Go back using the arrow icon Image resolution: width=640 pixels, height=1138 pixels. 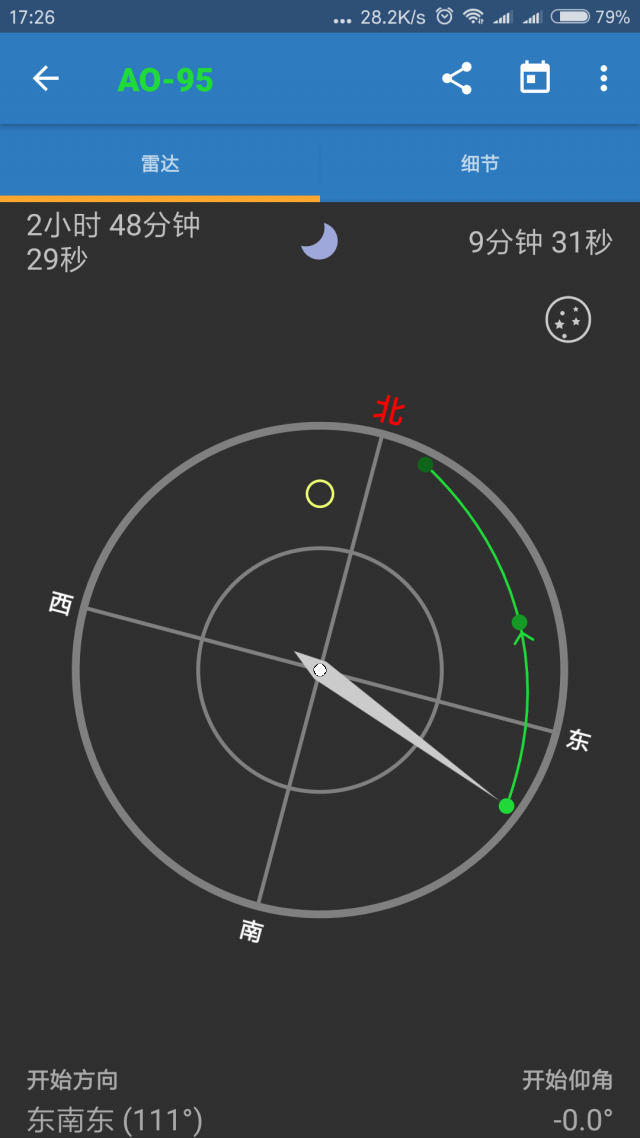[x=45, y=78]
